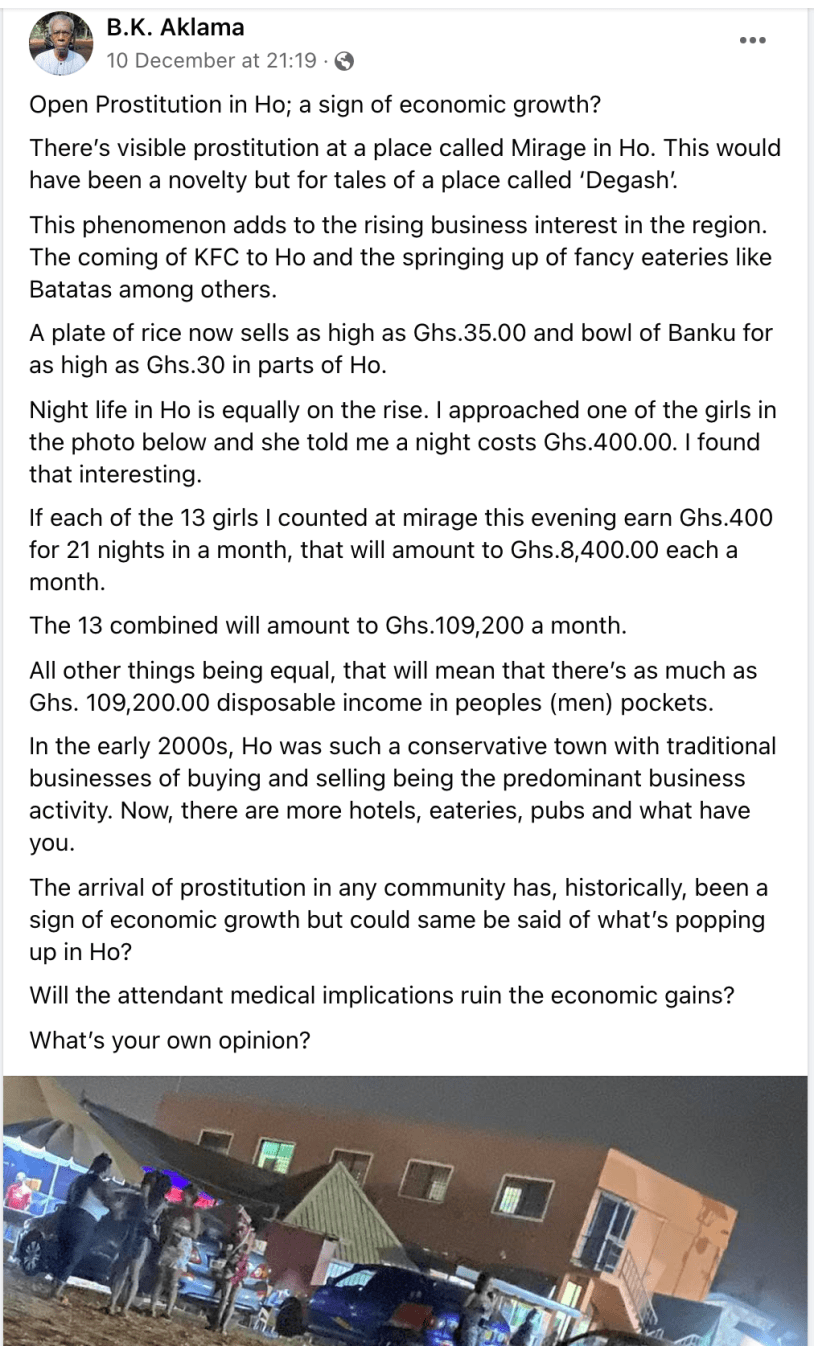This screenshot has width=814, height=1346.
Task: Open the 10 December at 21:19 timestamp
Action: click(210, 61)
